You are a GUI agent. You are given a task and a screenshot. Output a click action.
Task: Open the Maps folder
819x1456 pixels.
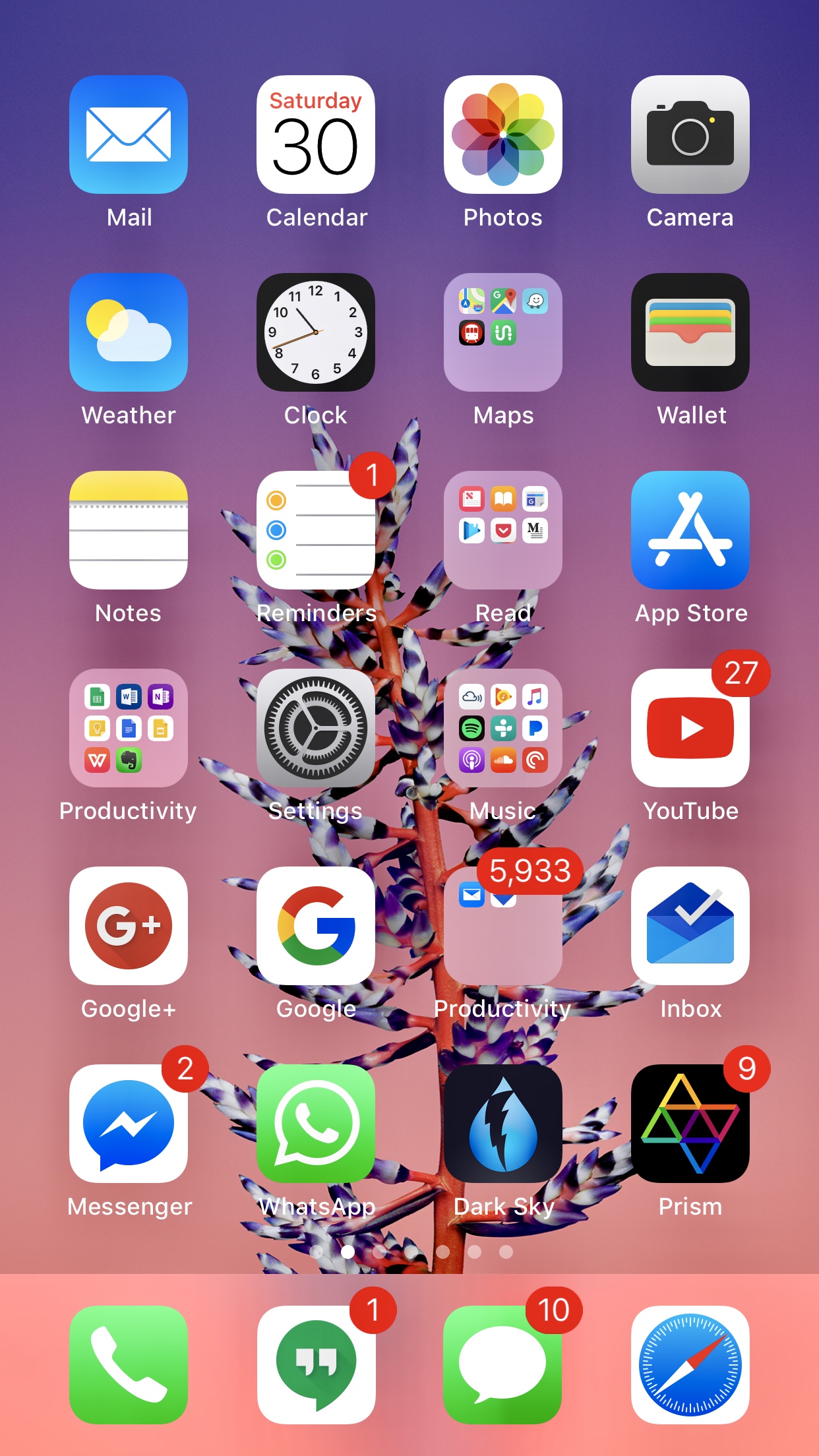[x=503, y=332]
